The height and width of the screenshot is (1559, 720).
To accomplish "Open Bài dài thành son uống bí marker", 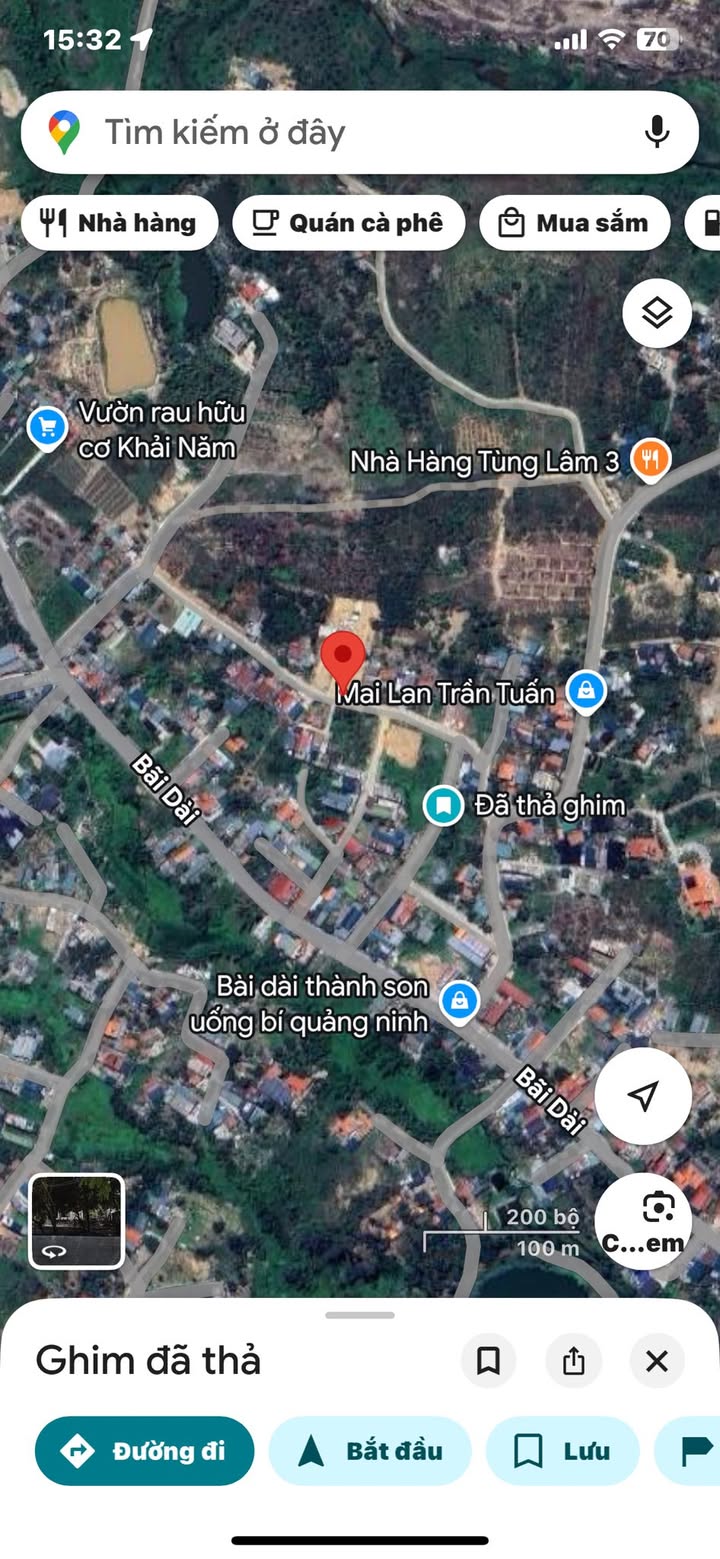I will (x=460, y=1000).
